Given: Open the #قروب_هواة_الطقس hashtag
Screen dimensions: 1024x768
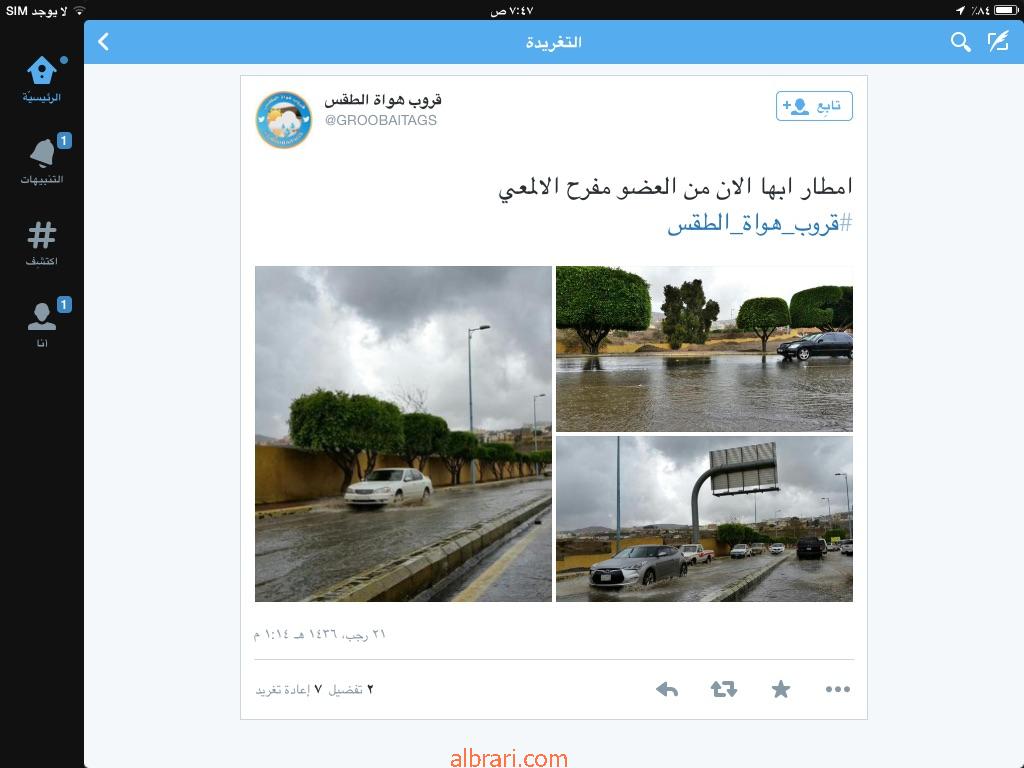Looking at the screenshot, I should 759,223.
